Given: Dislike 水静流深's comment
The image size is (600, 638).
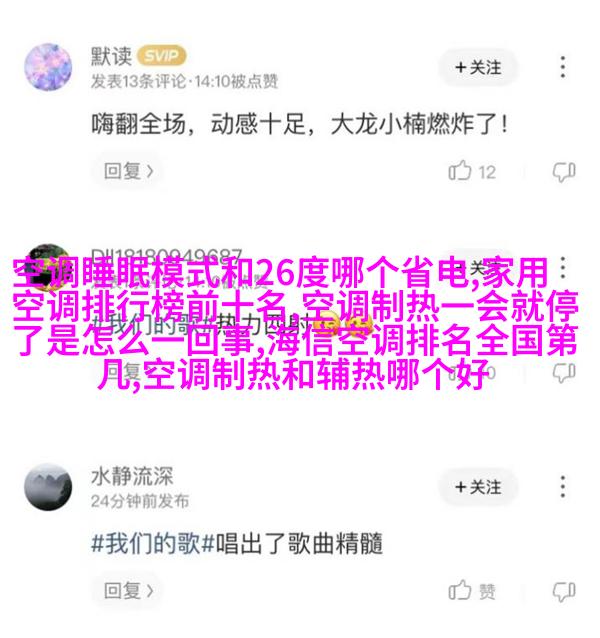Looking at the screenshot, I should coord(565,590).
